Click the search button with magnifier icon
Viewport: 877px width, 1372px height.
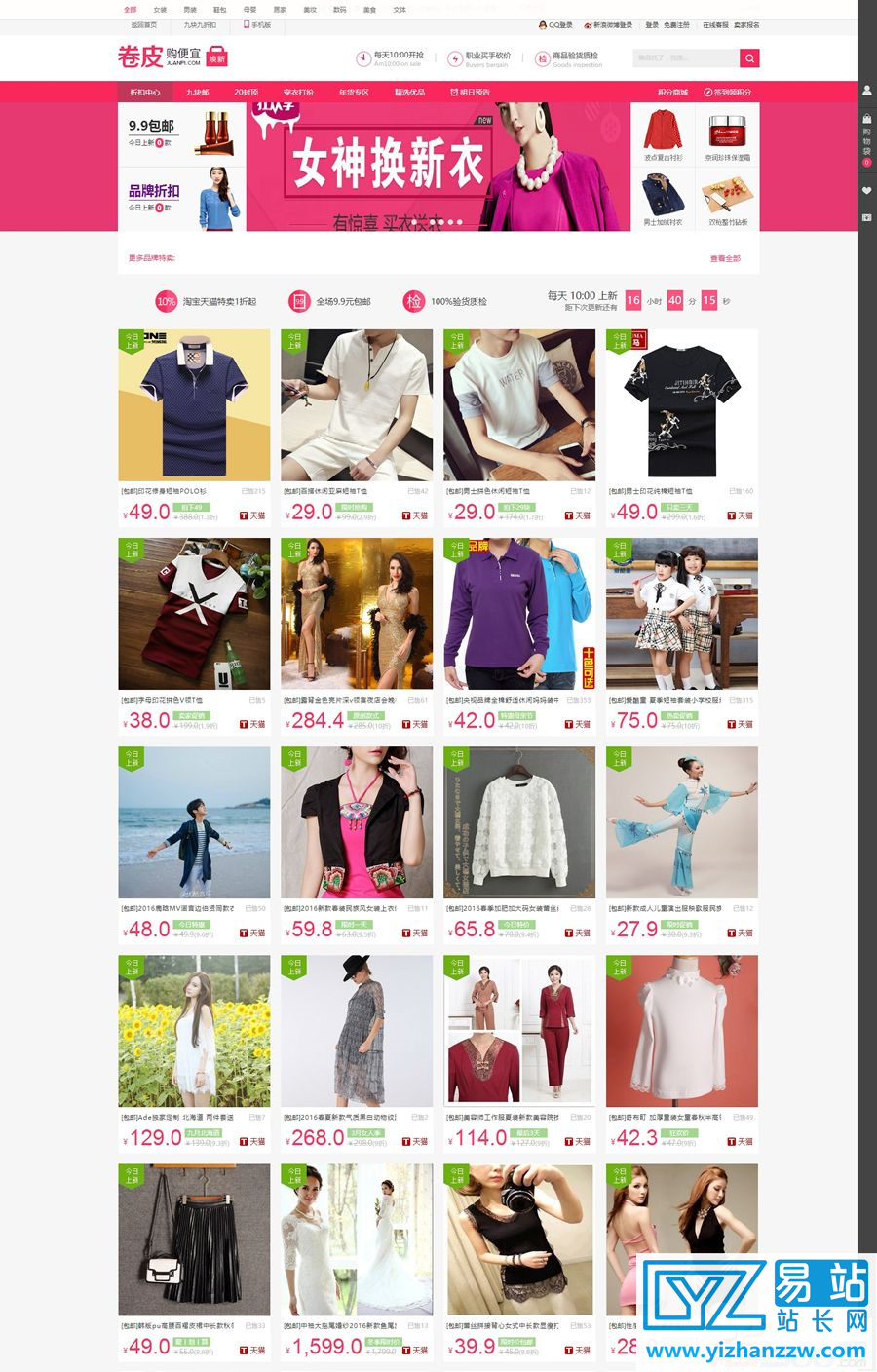pos(749,58)
